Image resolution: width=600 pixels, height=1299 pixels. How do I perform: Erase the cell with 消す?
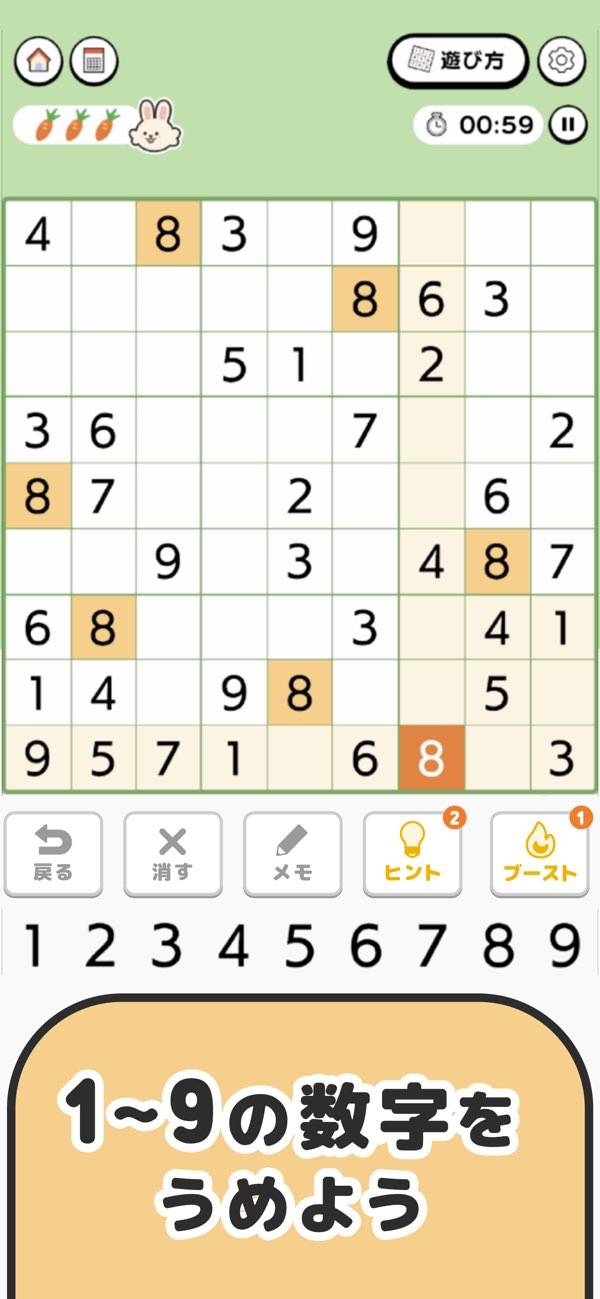tap(172, 854)
